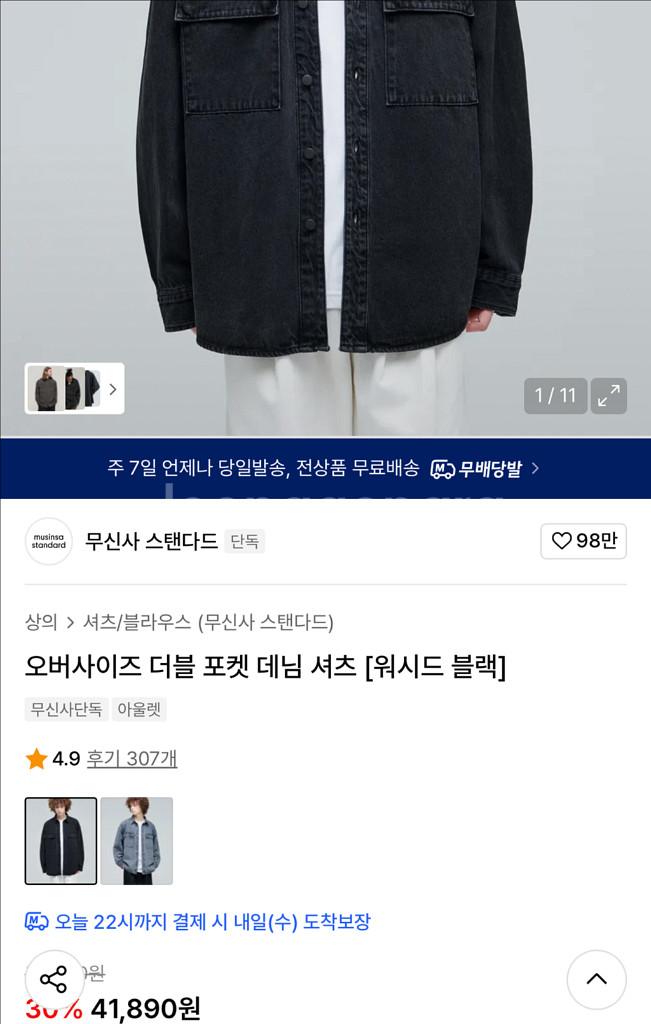Like this product with the 98만 heart
Screen dimensions: 651x1024
click(x=584, y=541)
